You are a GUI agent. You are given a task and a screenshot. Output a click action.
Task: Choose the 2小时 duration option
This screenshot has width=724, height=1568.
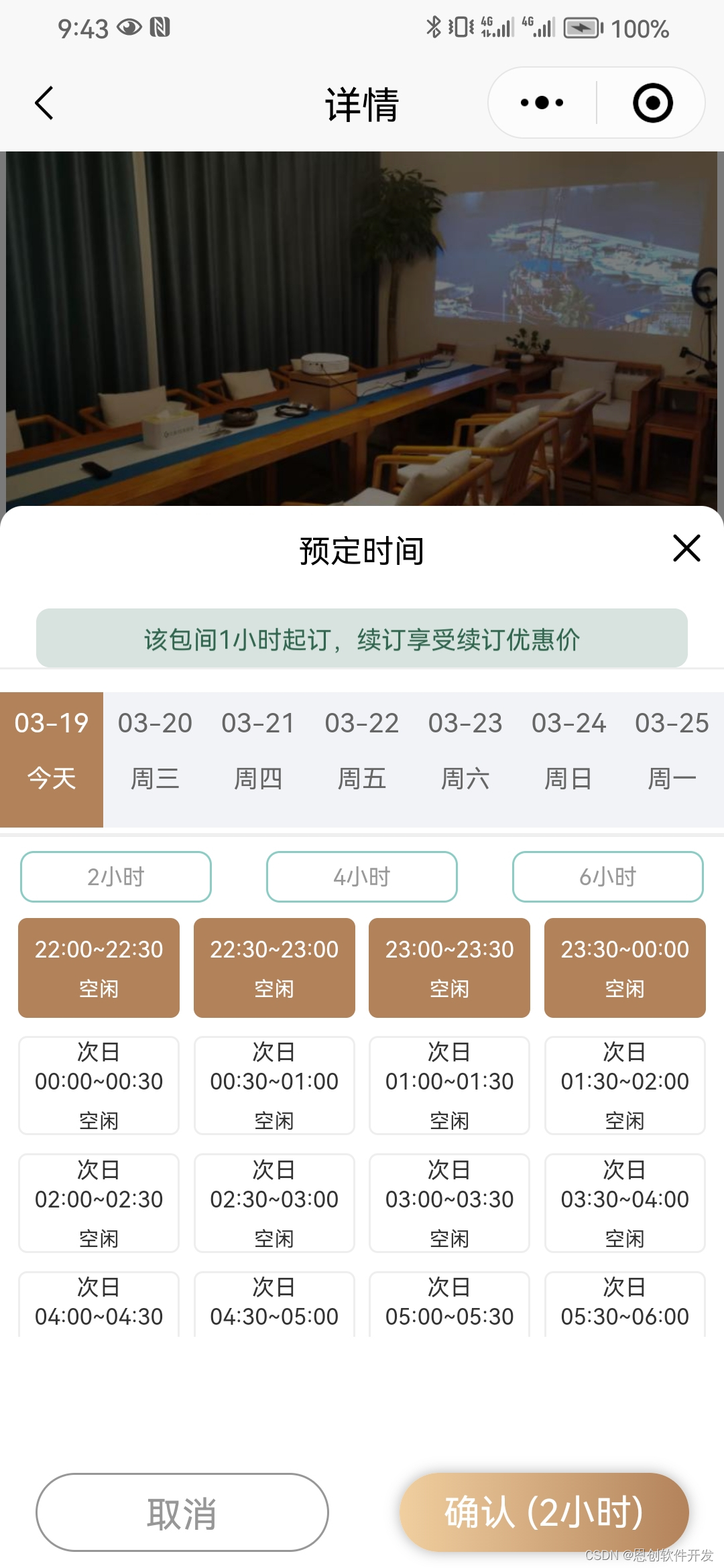point(116,876)
